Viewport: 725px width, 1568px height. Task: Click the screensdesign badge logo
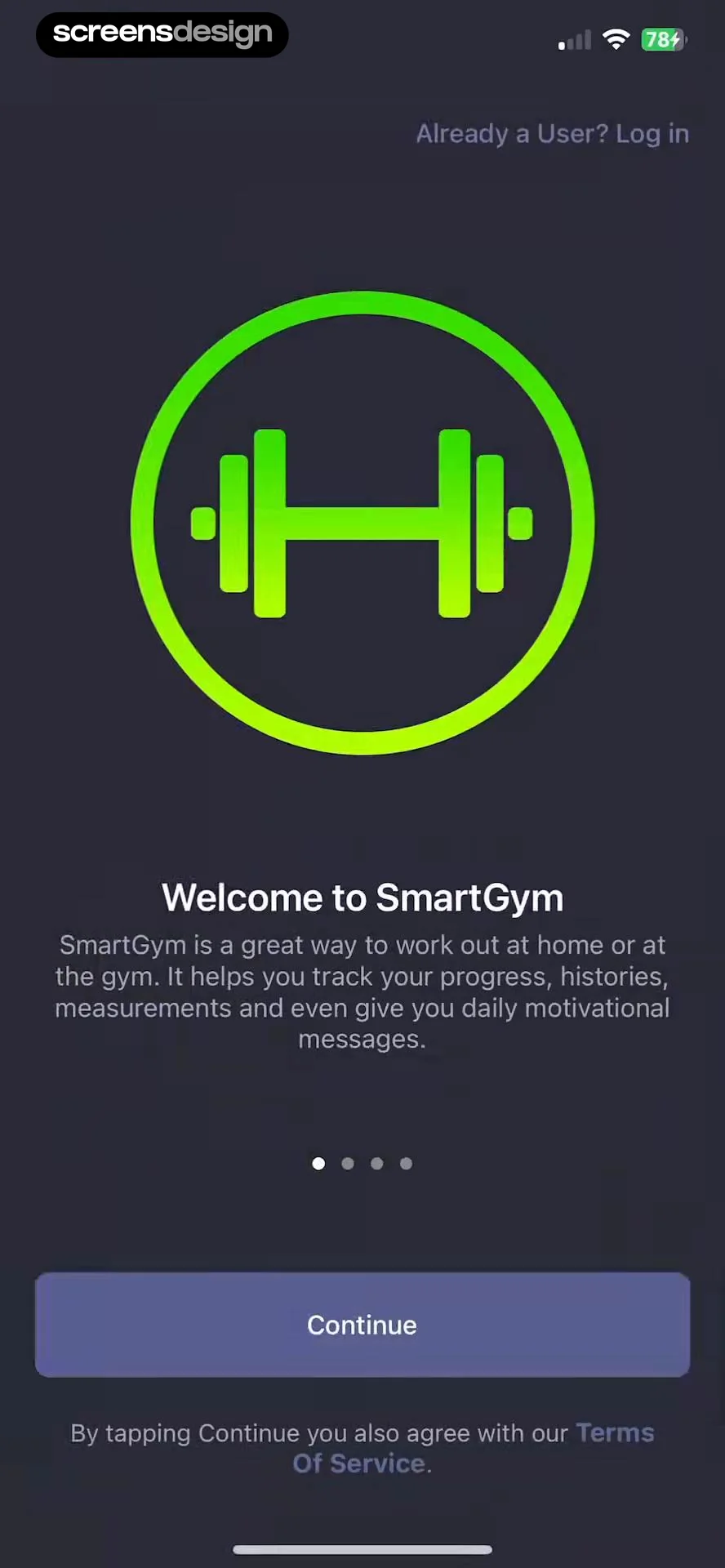[x=162, y=34]
